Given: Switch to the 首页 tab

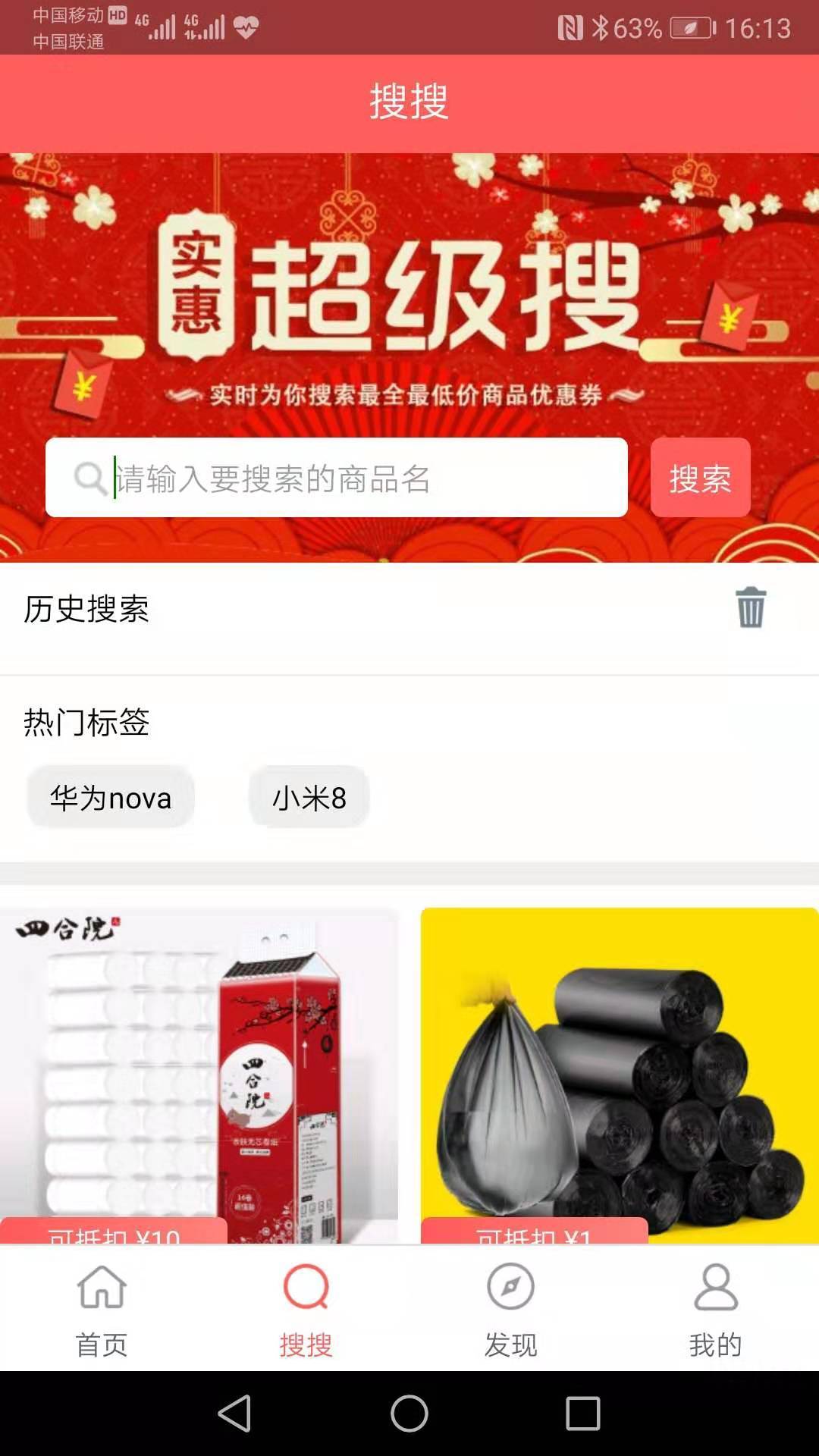Looking at the screenshot, I should coord(102,1310).
